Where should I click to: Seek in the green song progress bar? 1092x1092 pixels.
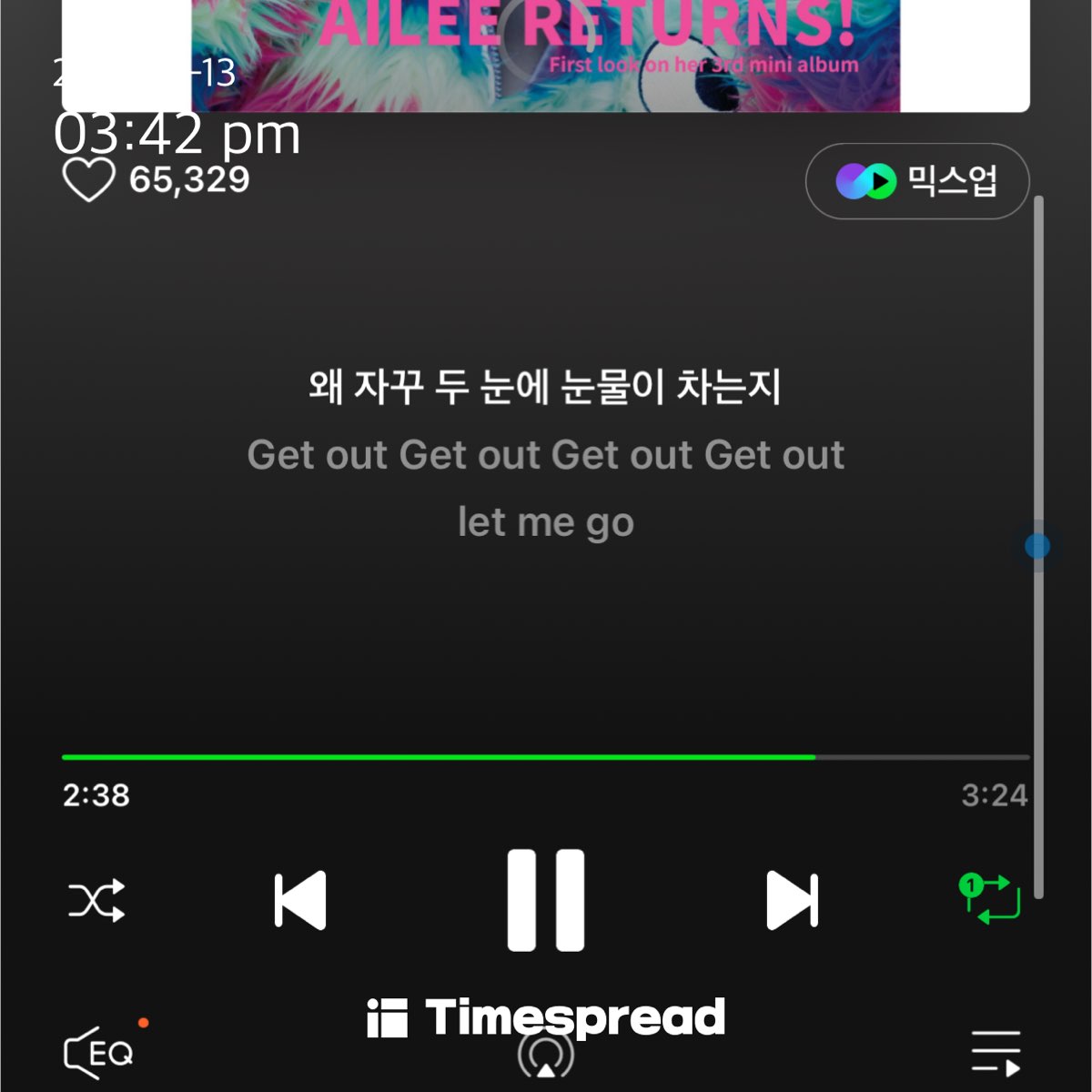tap(546, 757)
